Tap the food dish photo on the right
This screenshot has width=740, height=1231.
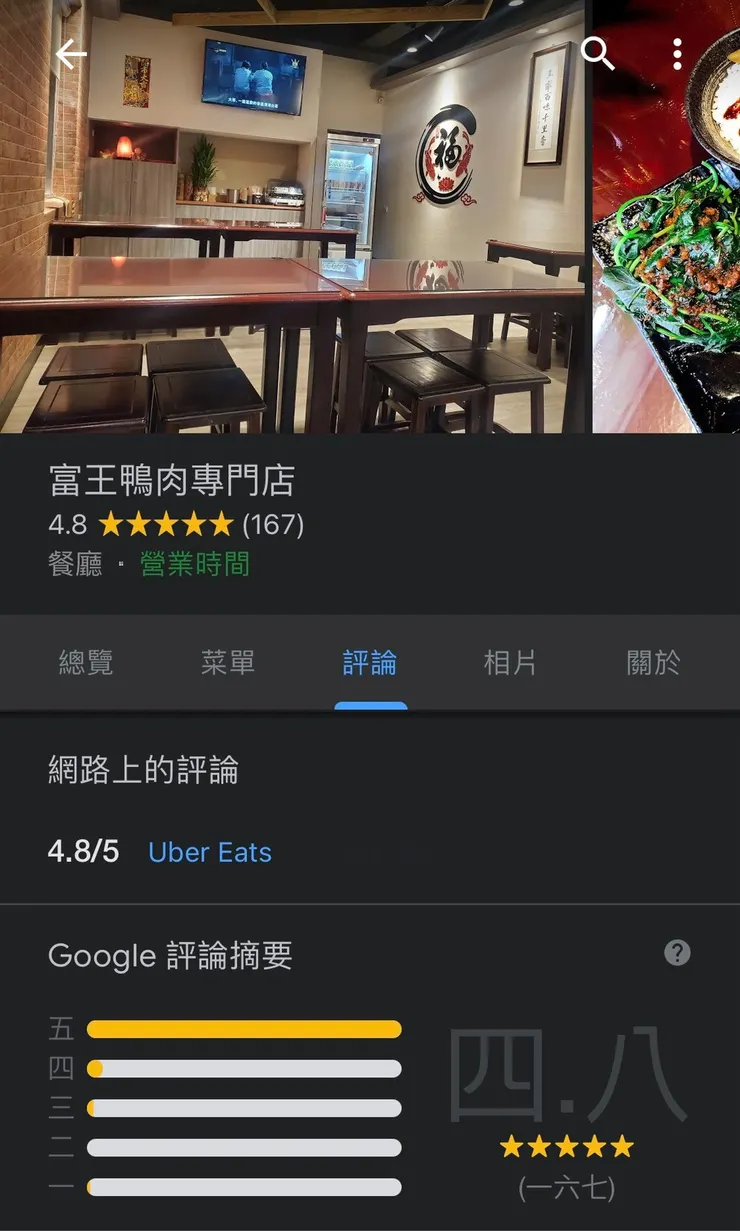[x=665, y=220]
